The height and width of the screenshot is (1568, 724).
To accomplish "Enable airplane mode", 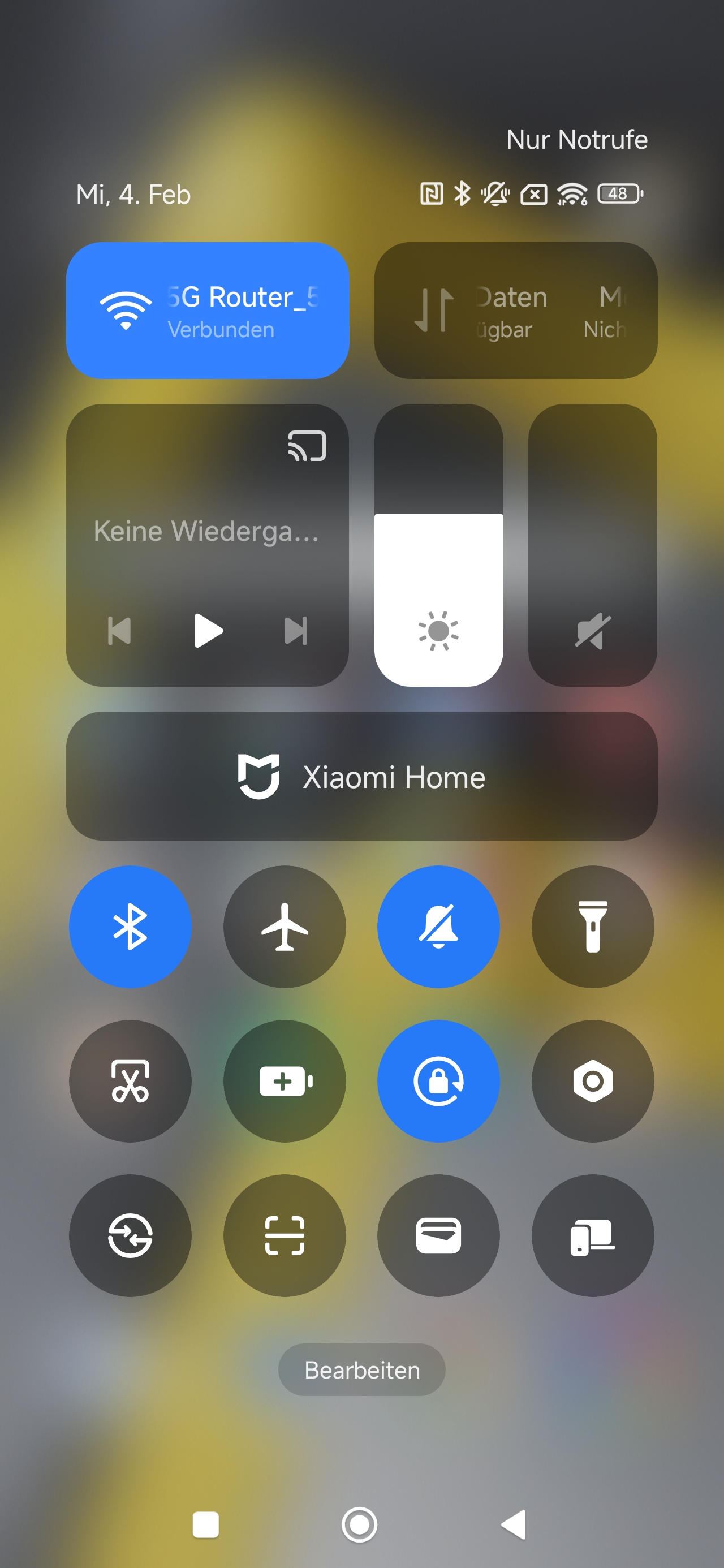I will [x=285, y=927].
